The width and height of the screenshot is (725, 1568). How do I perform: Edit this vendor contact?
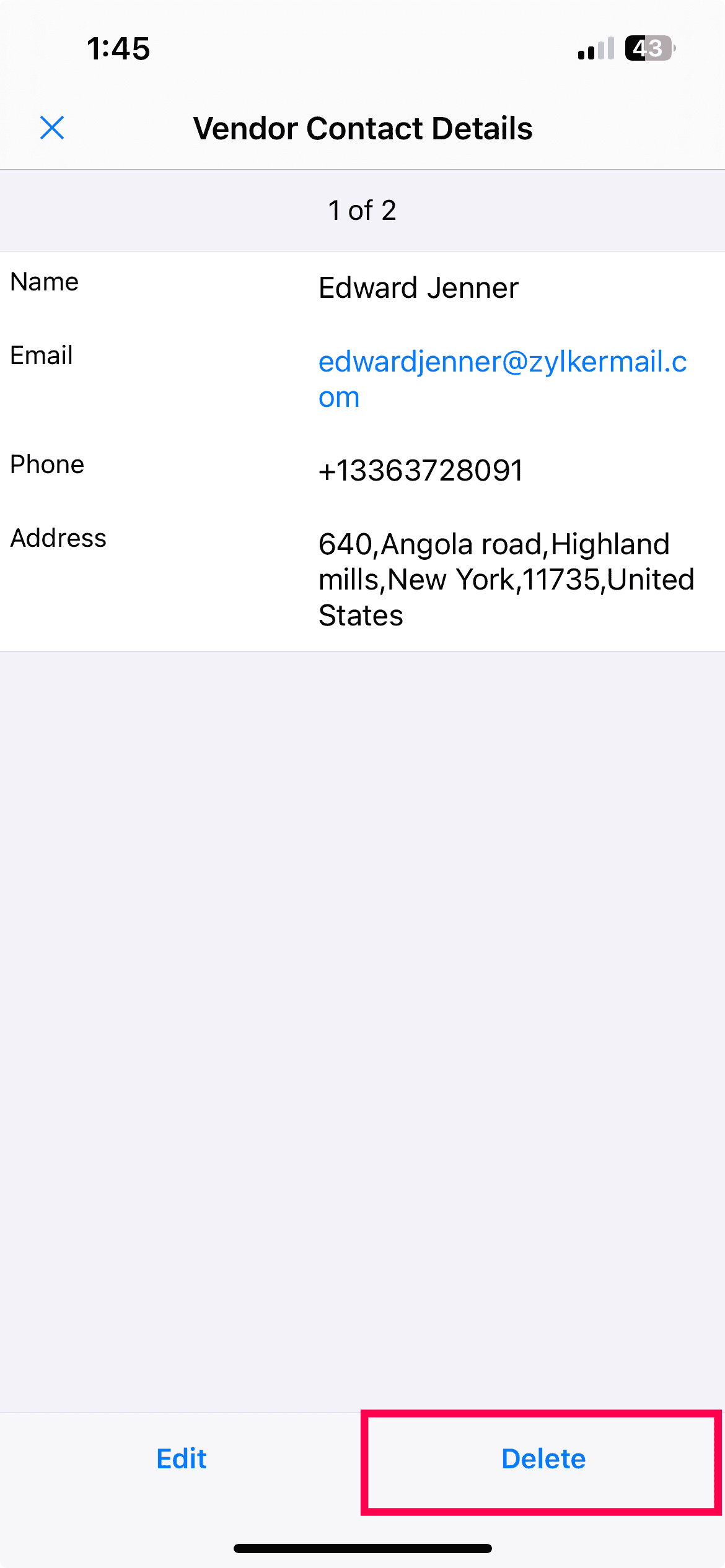click(x=181, y=1459)
